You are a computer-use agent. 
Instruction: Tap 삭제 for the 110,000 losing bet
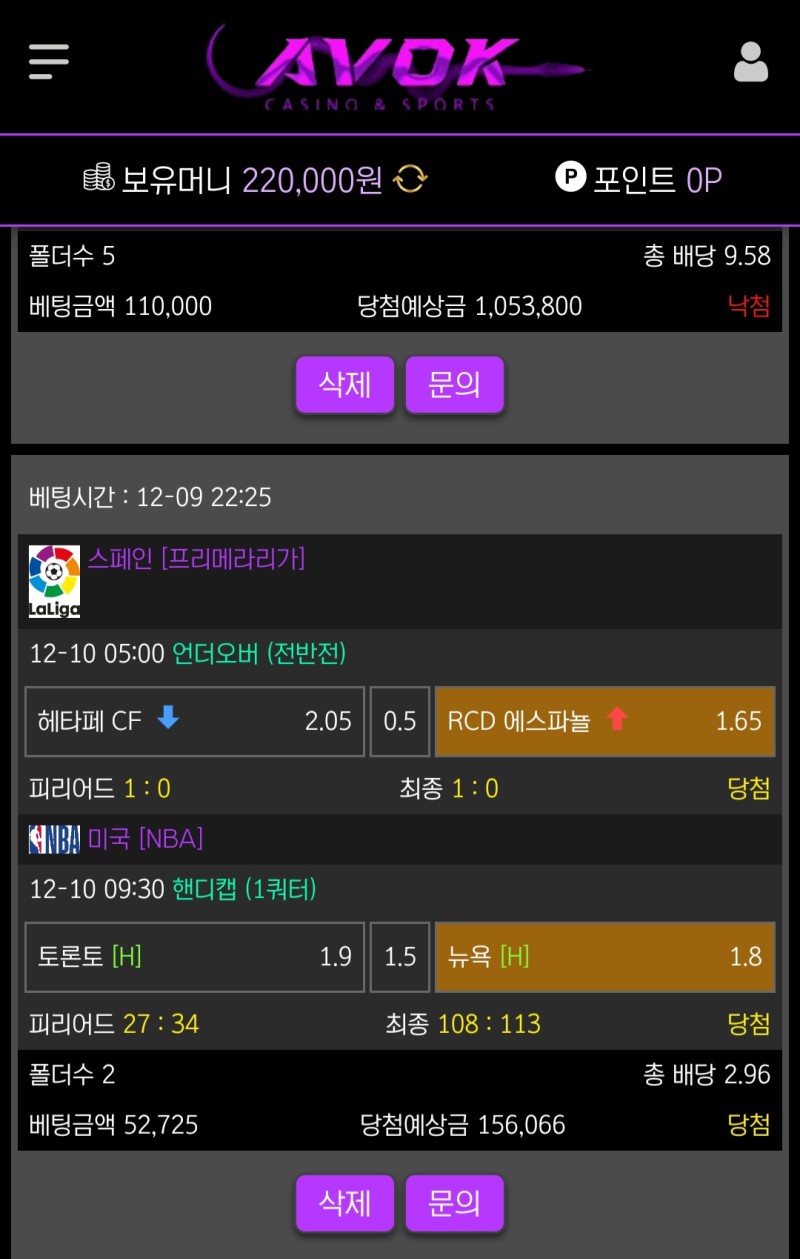coord(345,385)
